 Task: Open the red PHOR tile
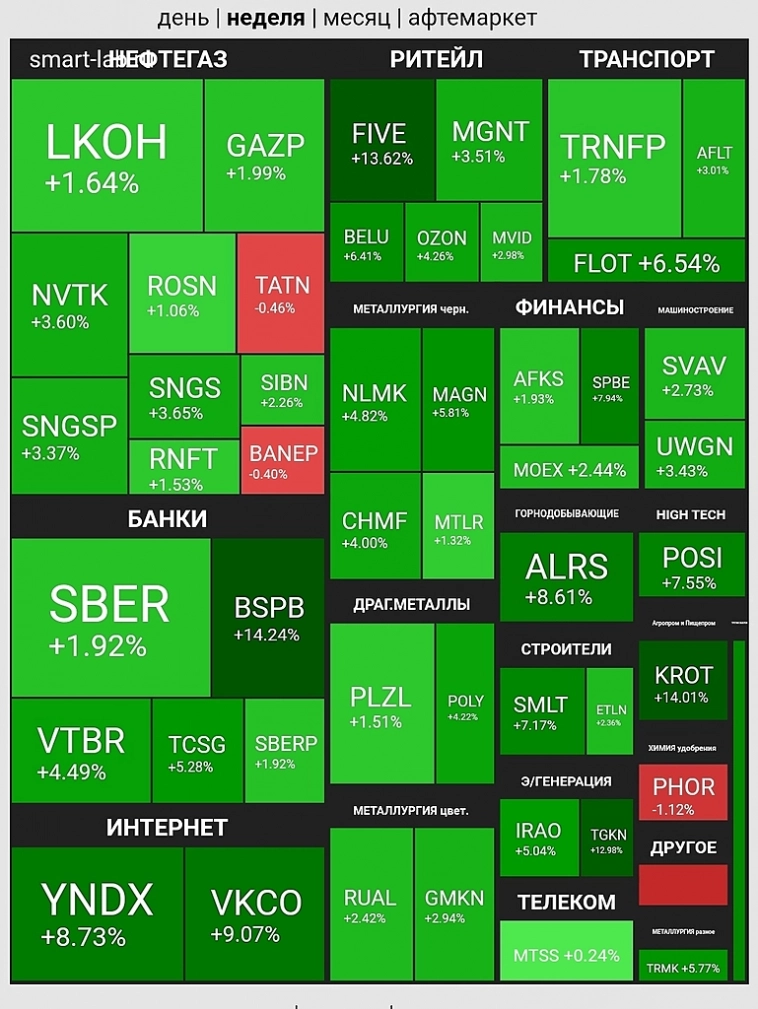683,794
